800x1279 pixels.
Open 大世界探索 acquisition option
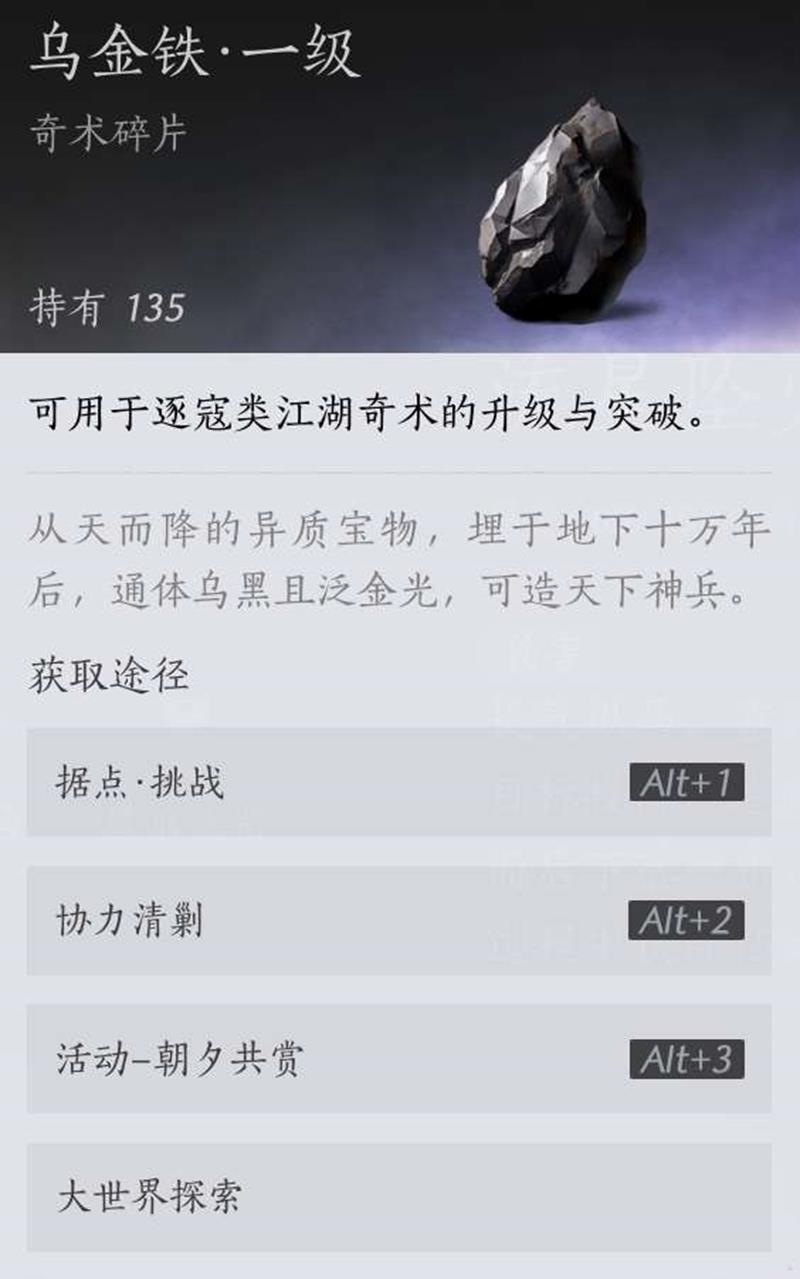pyautogui.click(x=398, y=1197)
